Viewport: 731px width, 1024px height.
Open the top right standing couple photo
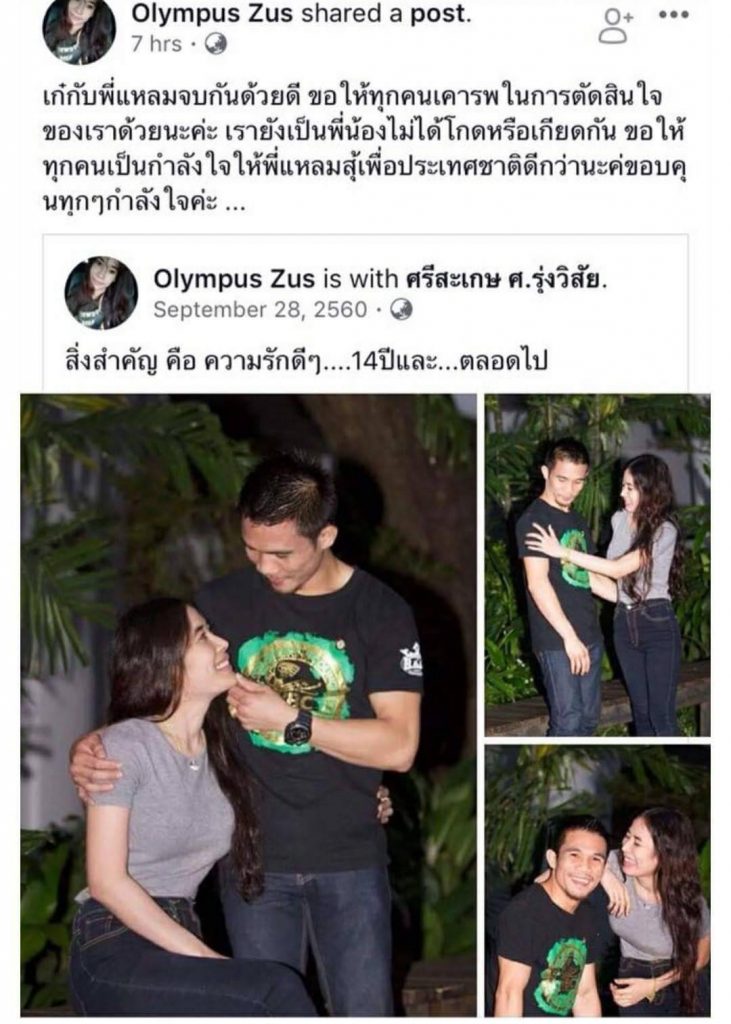click(x=597, y=564)
